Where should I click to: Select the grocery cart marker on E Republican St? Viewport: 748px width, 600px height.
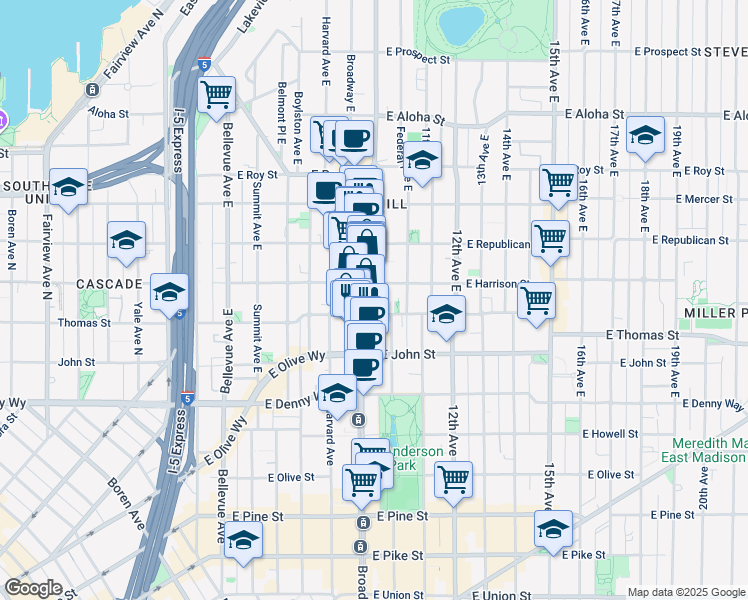[x=549, y=239]
